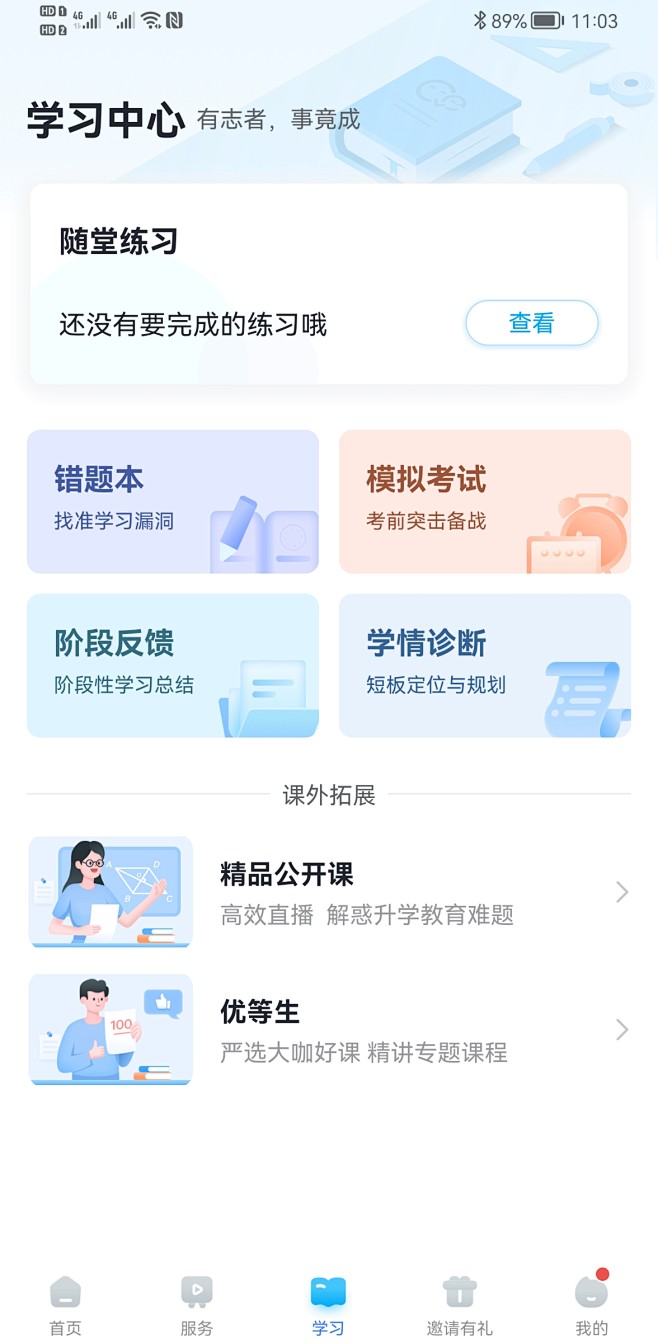Open the 优等生 course row
Viewport: 658px width, 1343px height.
pos(329,1029)
